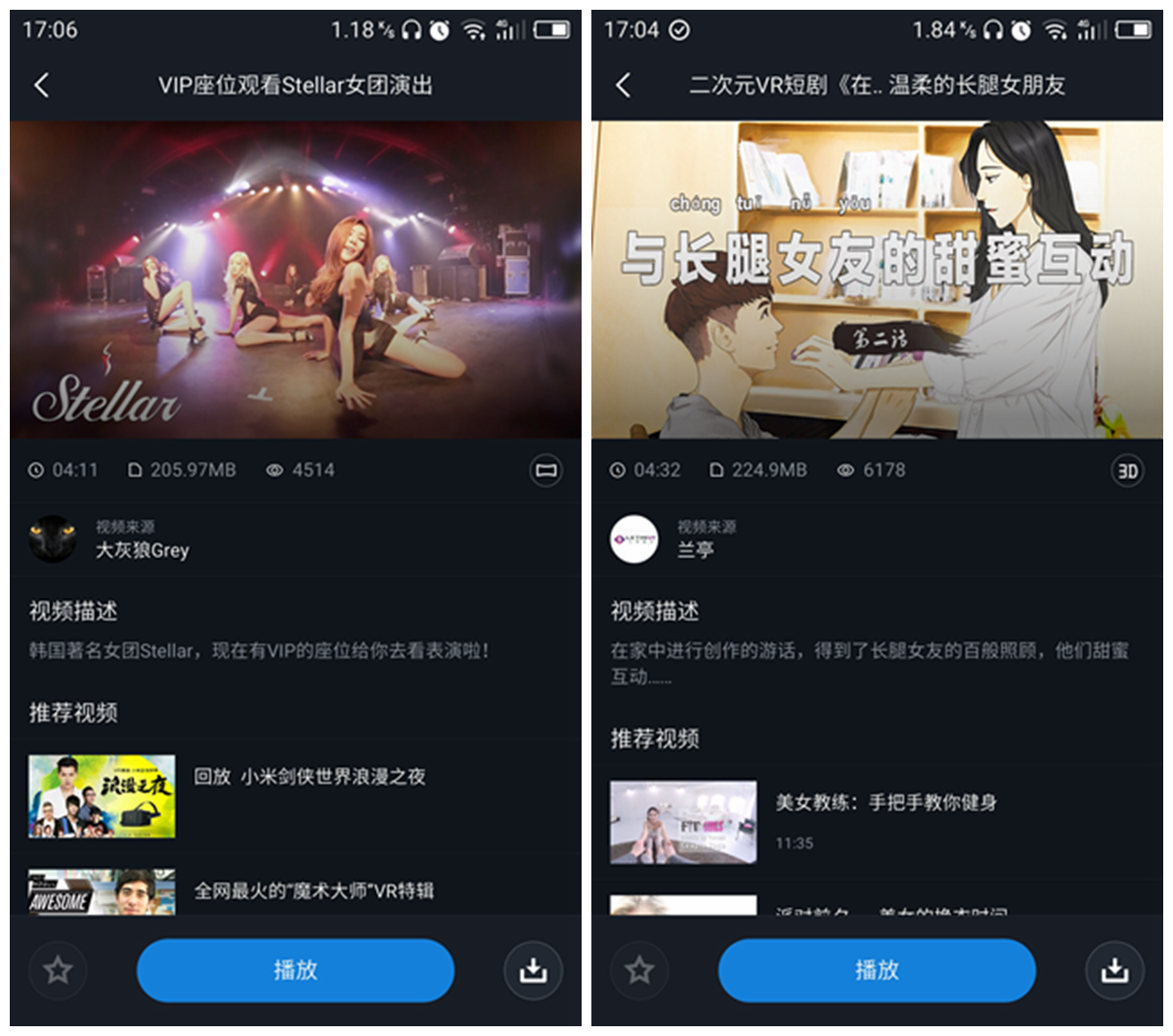Screen dimensions: 1173x1036
Task: Tap the panorama mode icon beside 4514 views
Action: (x=545, y=471)
